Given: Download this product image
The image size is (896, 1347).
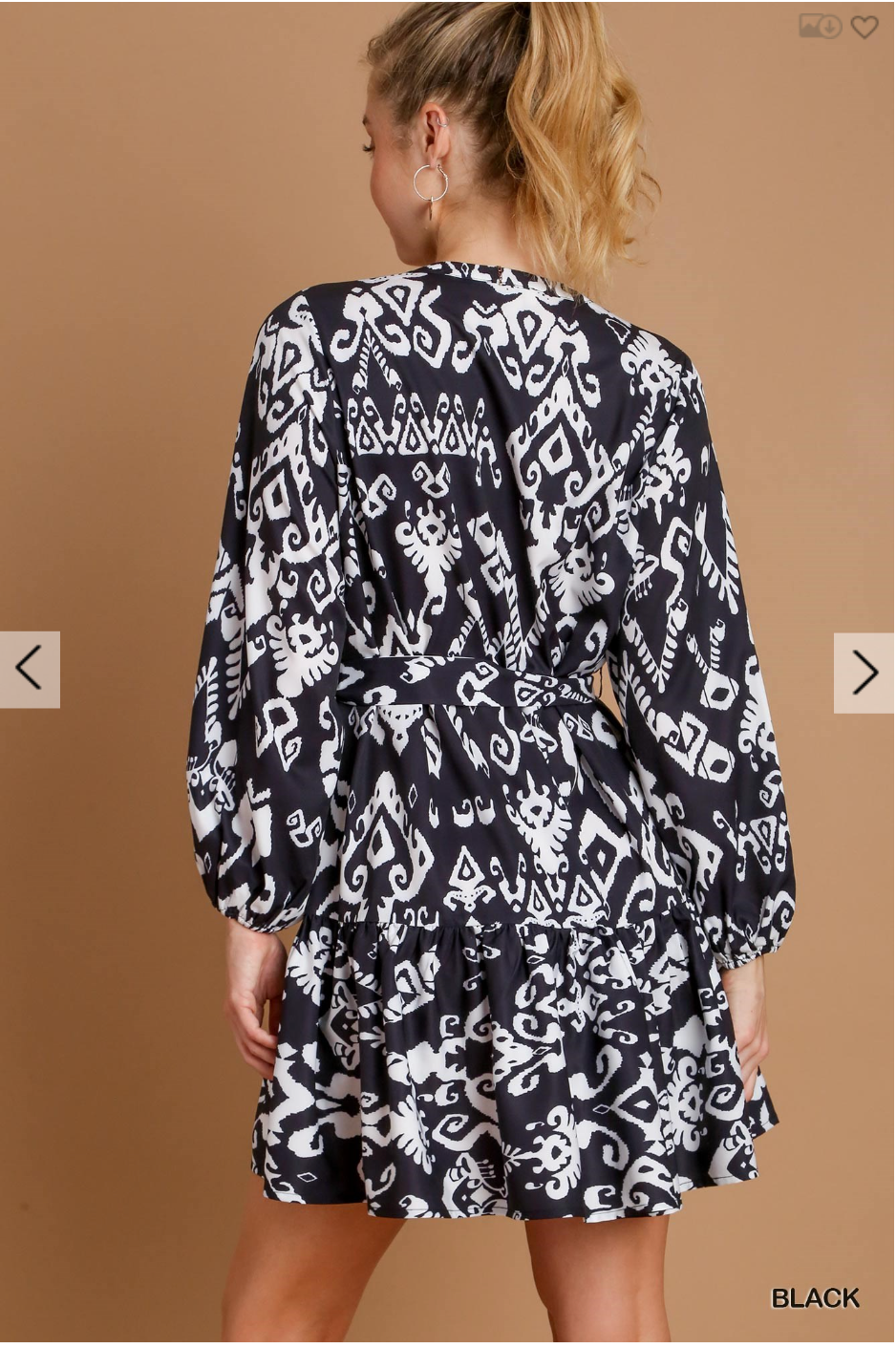Looking at the screenshot, I should [820, 26].
